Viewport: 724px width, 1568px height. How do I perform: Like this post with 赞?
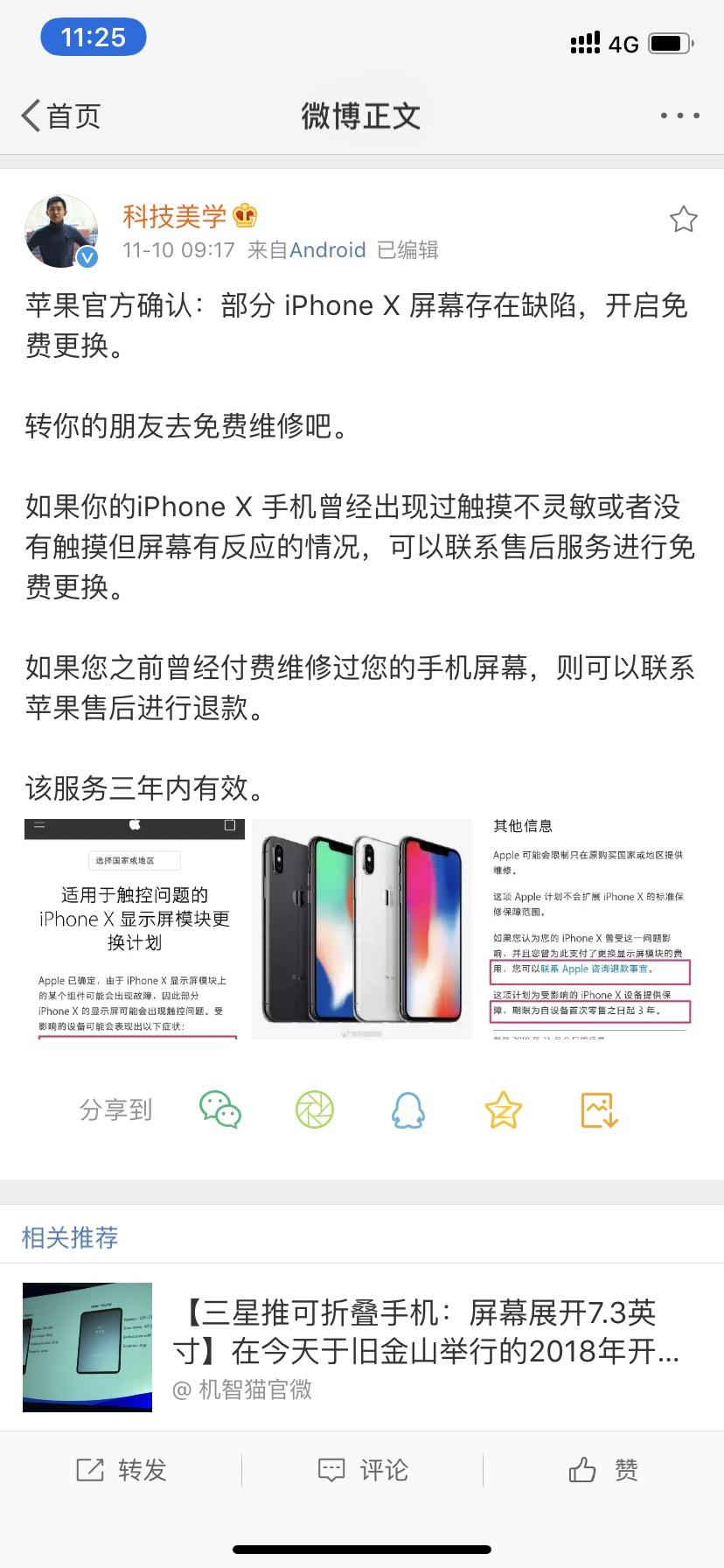coord(603,1470)
